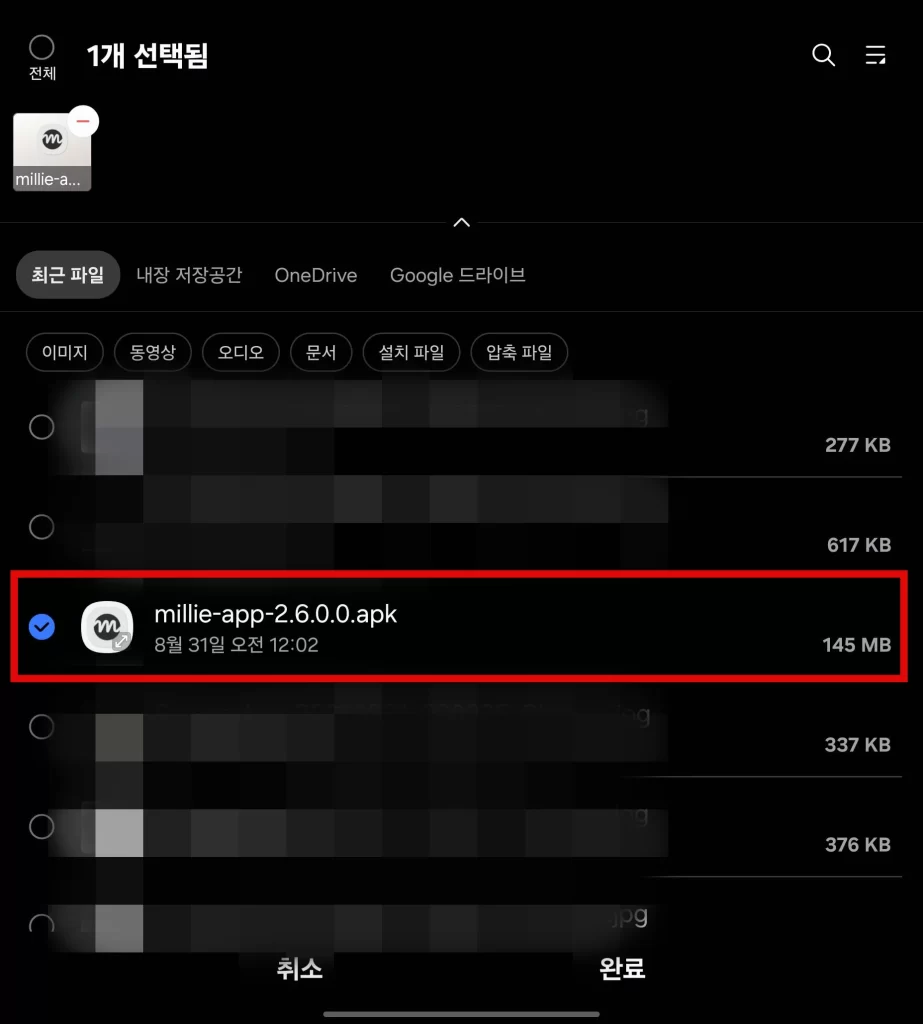Filter files with the 설치 파일 chip
This screenshot has height=1024, width=923.
pyautogui.click(x=410, y=352)
